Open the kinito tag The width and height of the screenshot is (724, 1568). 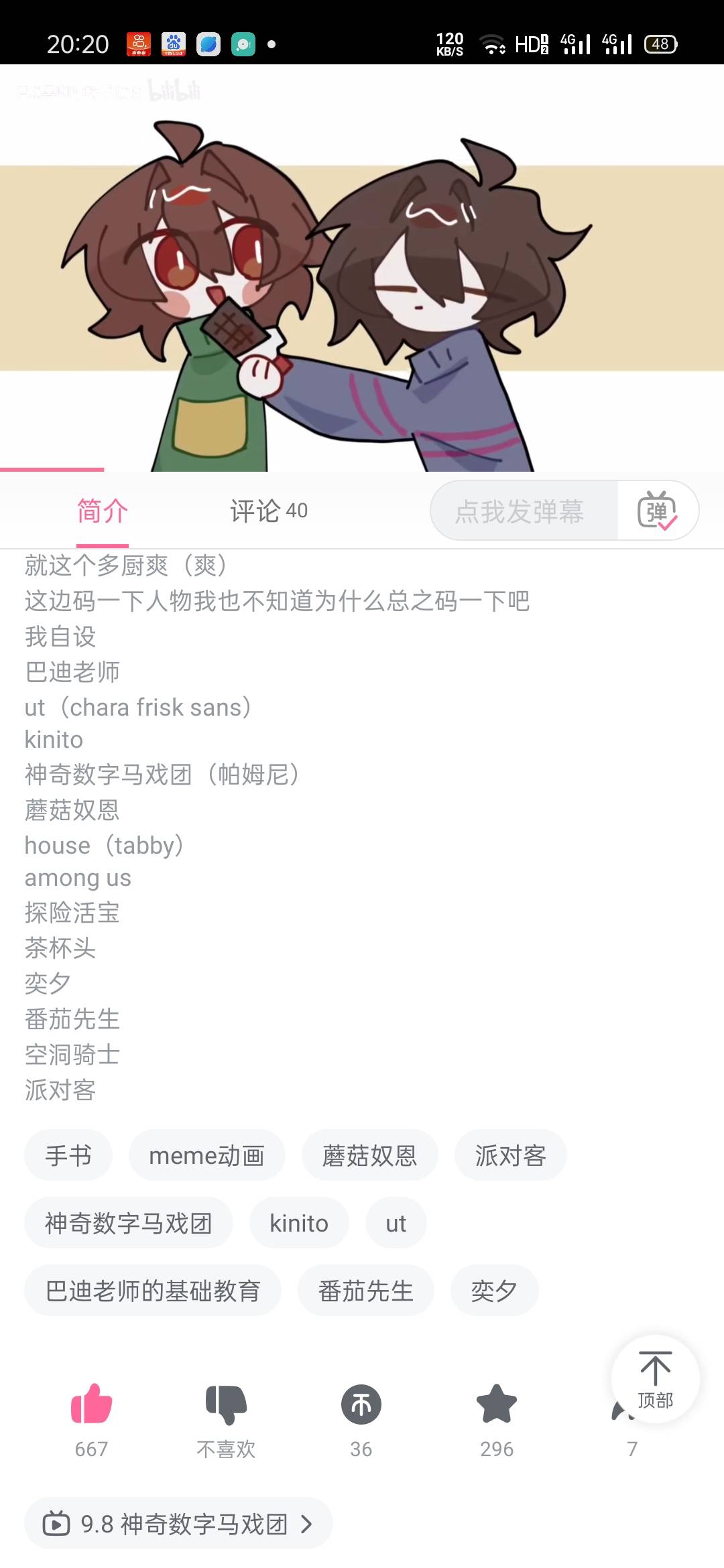click(299, 1224)
